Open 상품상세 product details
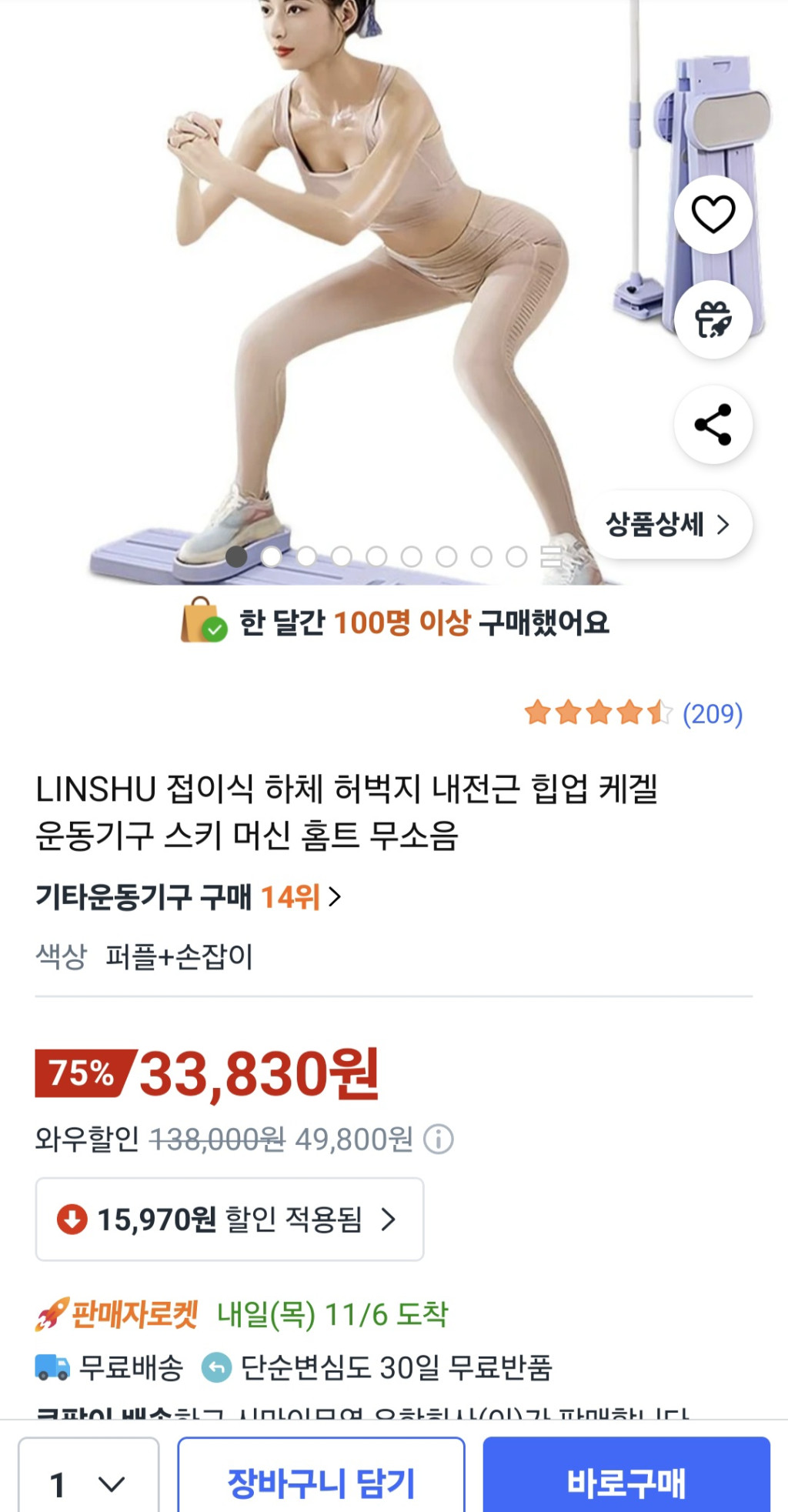This screenshot has width=788, height=1512. [x=667, y=525]
